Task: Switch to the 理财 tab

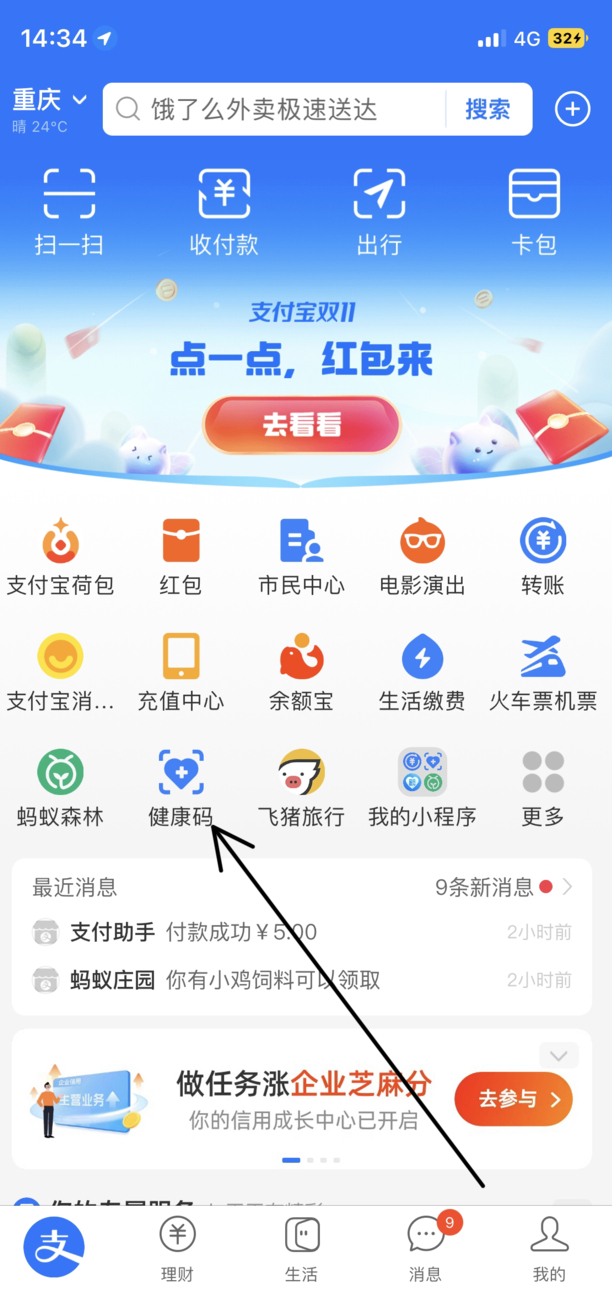Action: pos(177,1248)
